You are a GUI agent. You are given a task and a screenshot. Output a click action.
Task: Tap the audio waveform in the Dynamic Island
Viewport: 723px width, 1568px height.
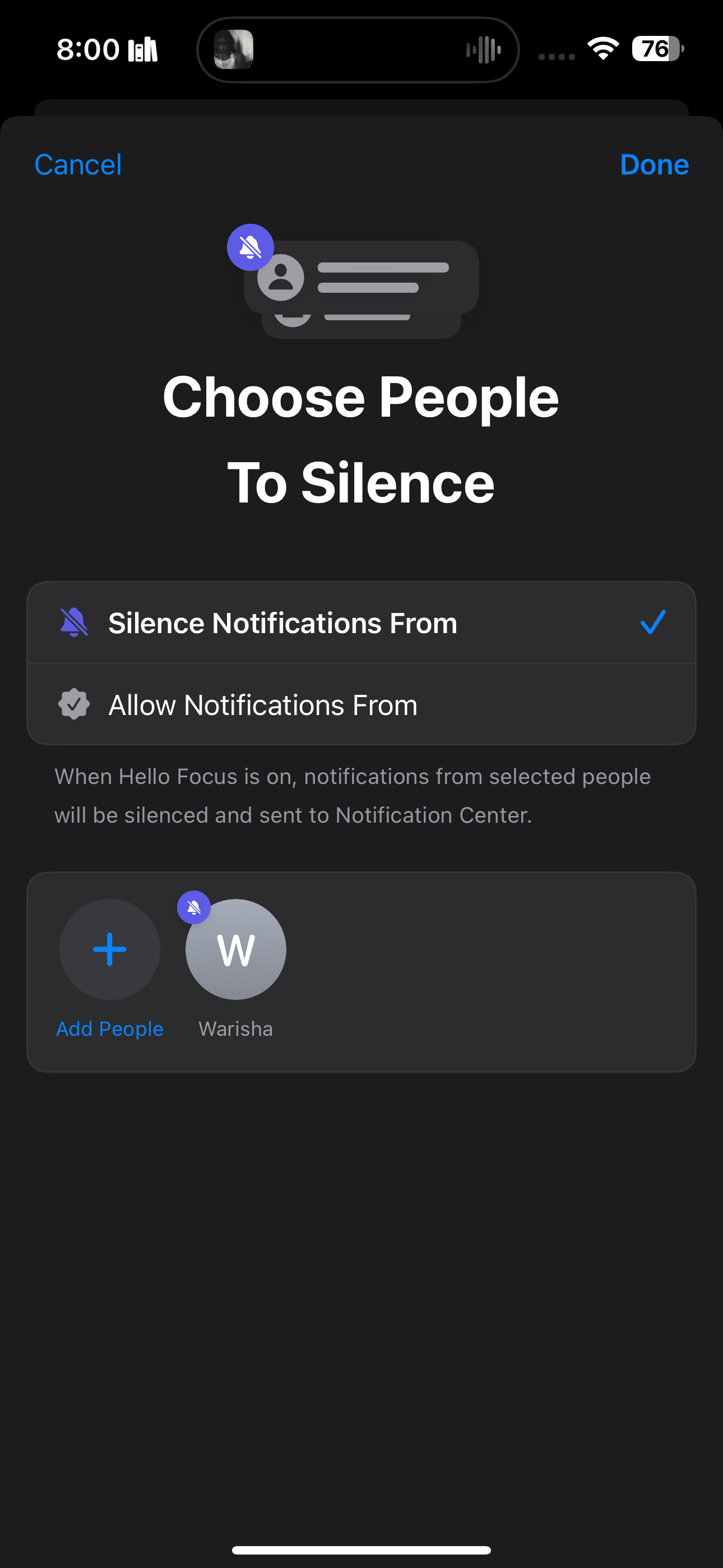pos(483,49)
